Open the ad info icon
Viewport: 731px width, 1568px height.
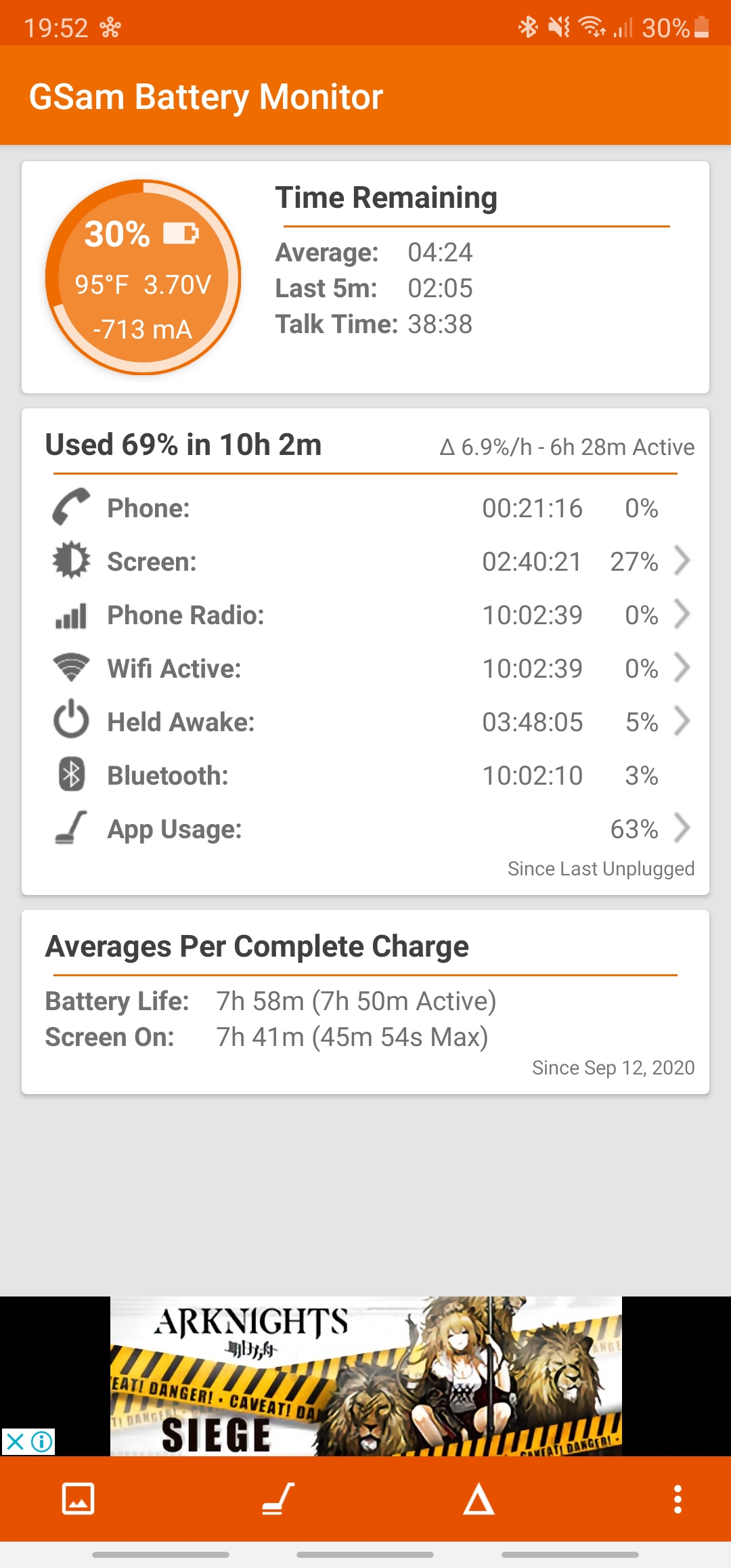tap(41, 1441)
